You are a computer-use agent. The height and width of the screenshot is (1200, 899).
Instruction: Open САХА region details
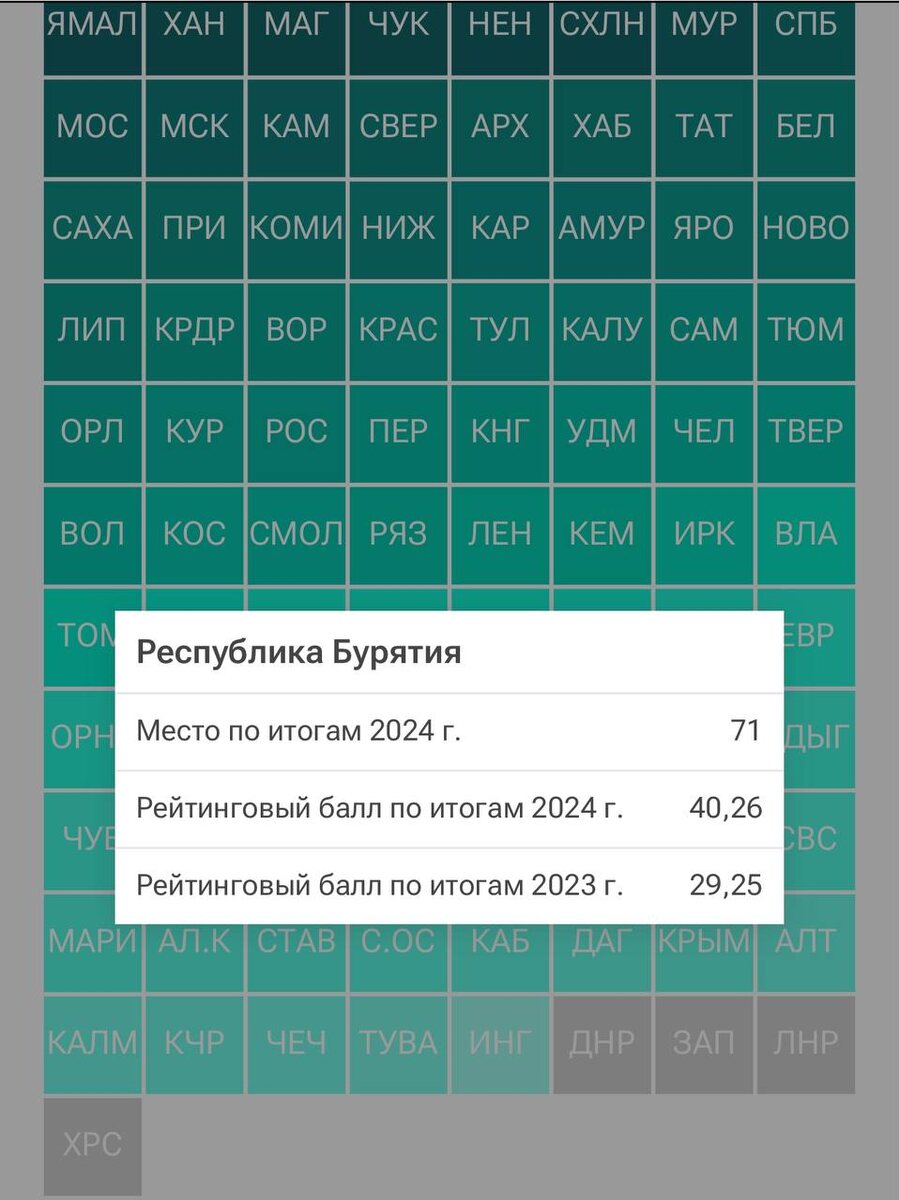click(92, 228)
